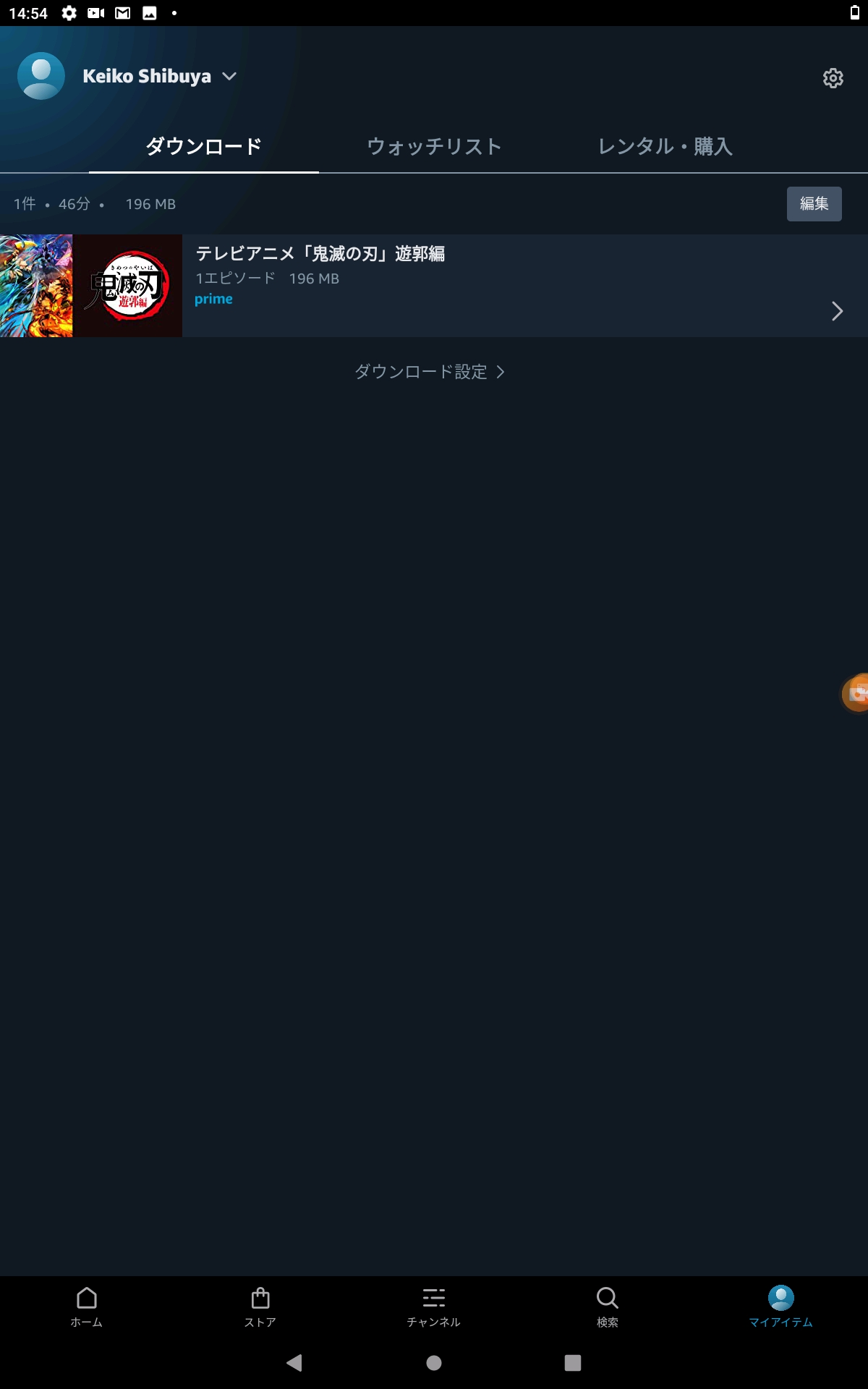Viewport: 868px width, 1389px height.
Task: Switch to the レンタル・購入 tab
Action: click(x=665, y=147)
